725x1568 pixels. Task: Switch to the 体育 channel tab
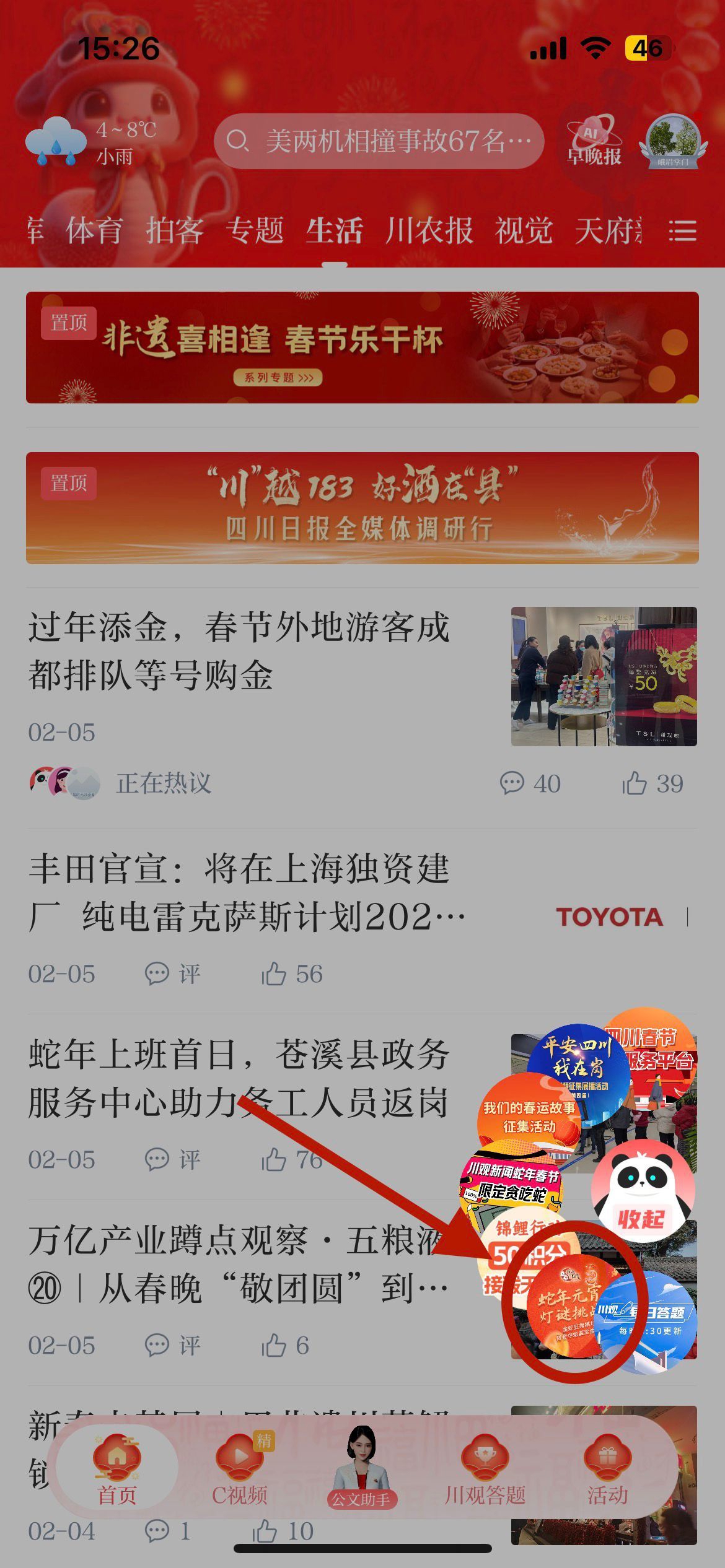click(x=94, y=231)
